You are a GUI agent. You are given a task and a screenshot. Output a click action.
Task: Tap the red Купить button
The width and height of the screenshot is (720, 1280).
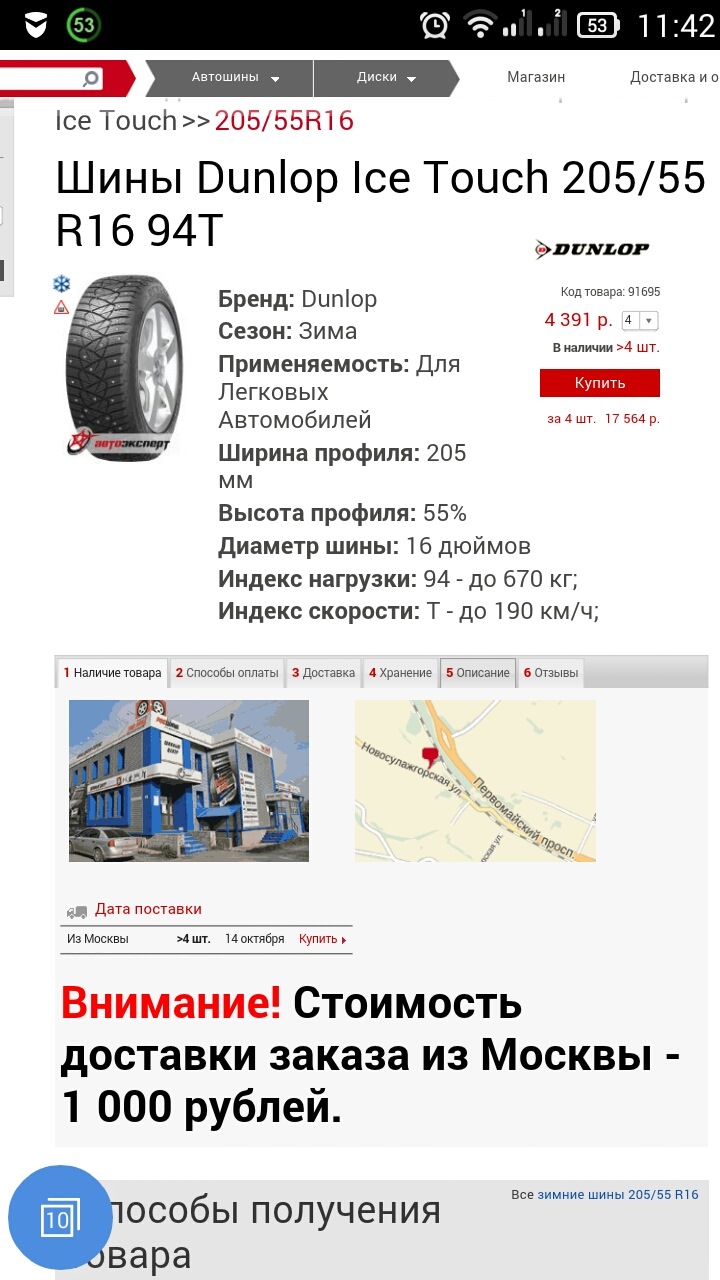pos(600,383)
